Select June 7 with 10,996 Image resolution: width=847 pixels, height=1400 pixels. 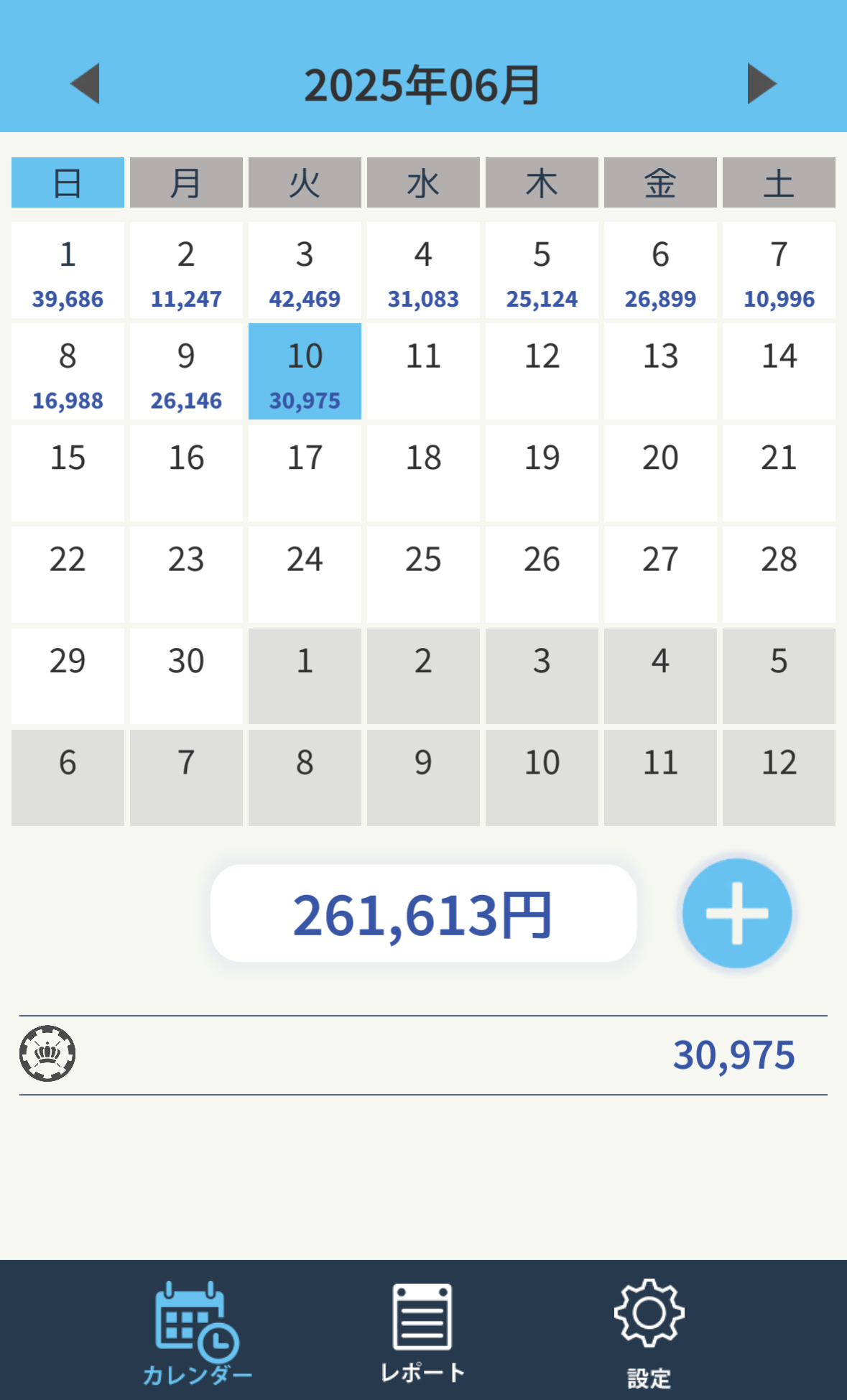coord(779,270)
